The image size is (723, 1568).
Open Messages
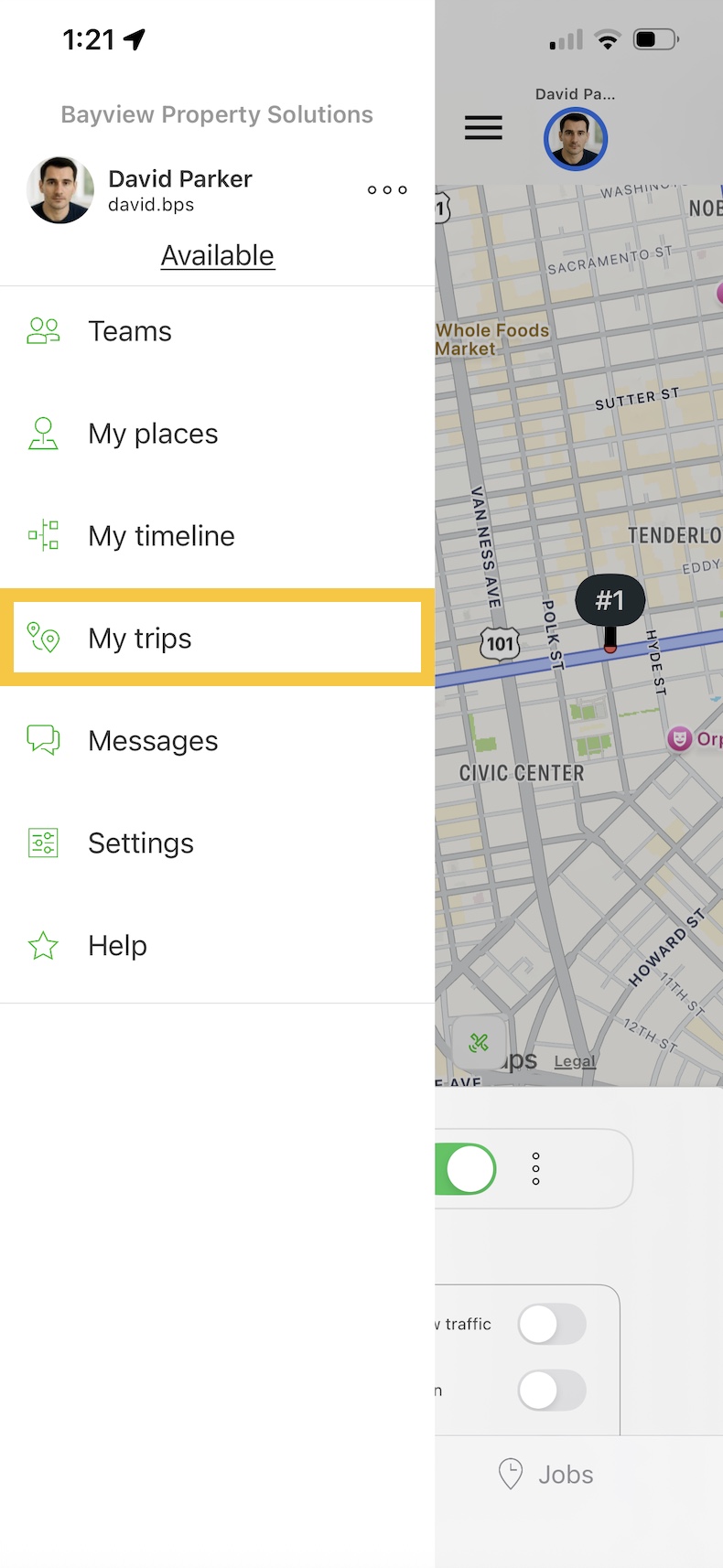[153, 741]
